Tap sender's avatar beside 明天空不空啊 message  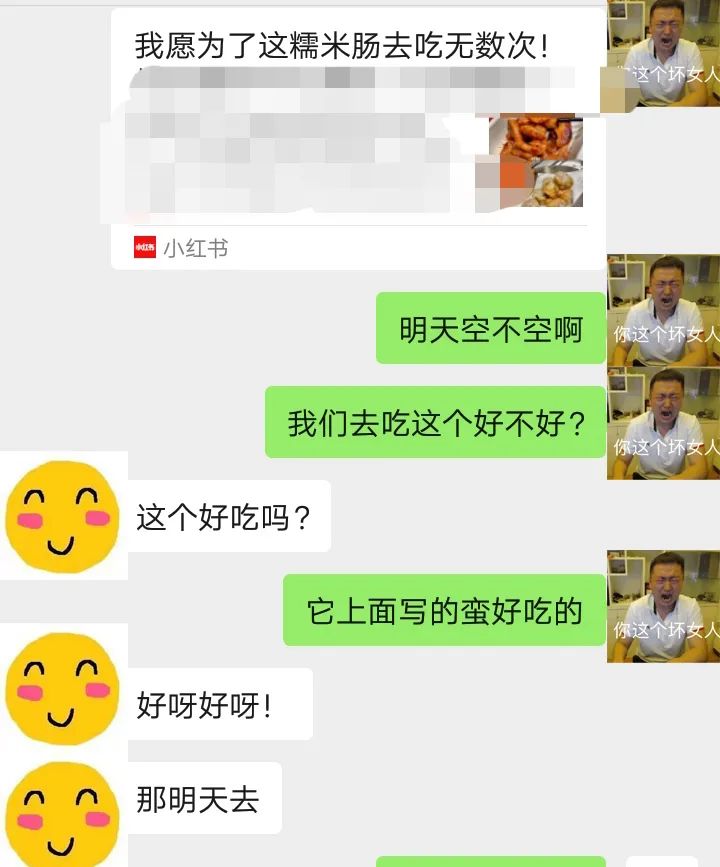click(663, 309)
